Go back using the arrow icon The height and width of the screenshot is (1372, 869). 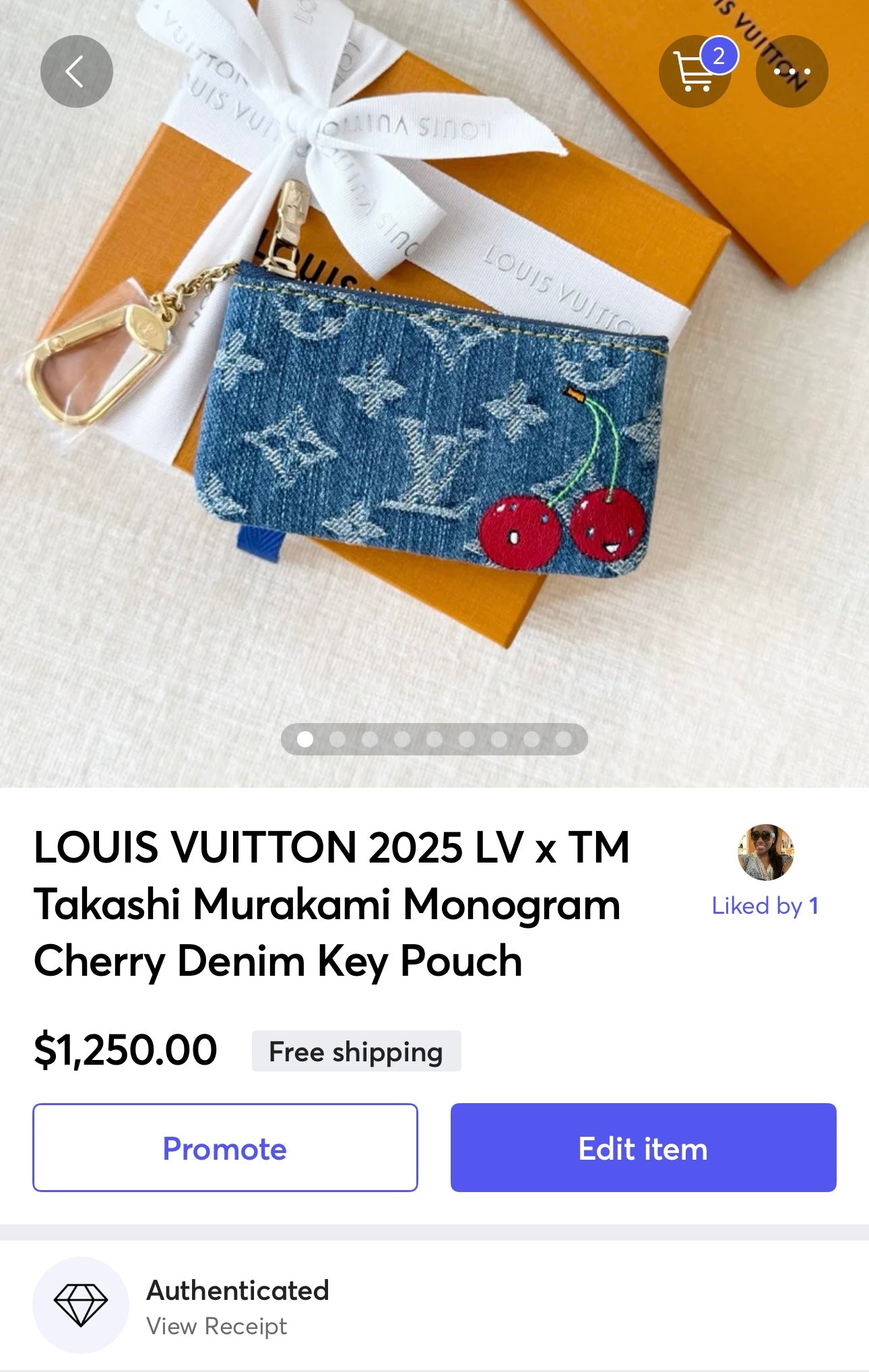tap(76, 71)
